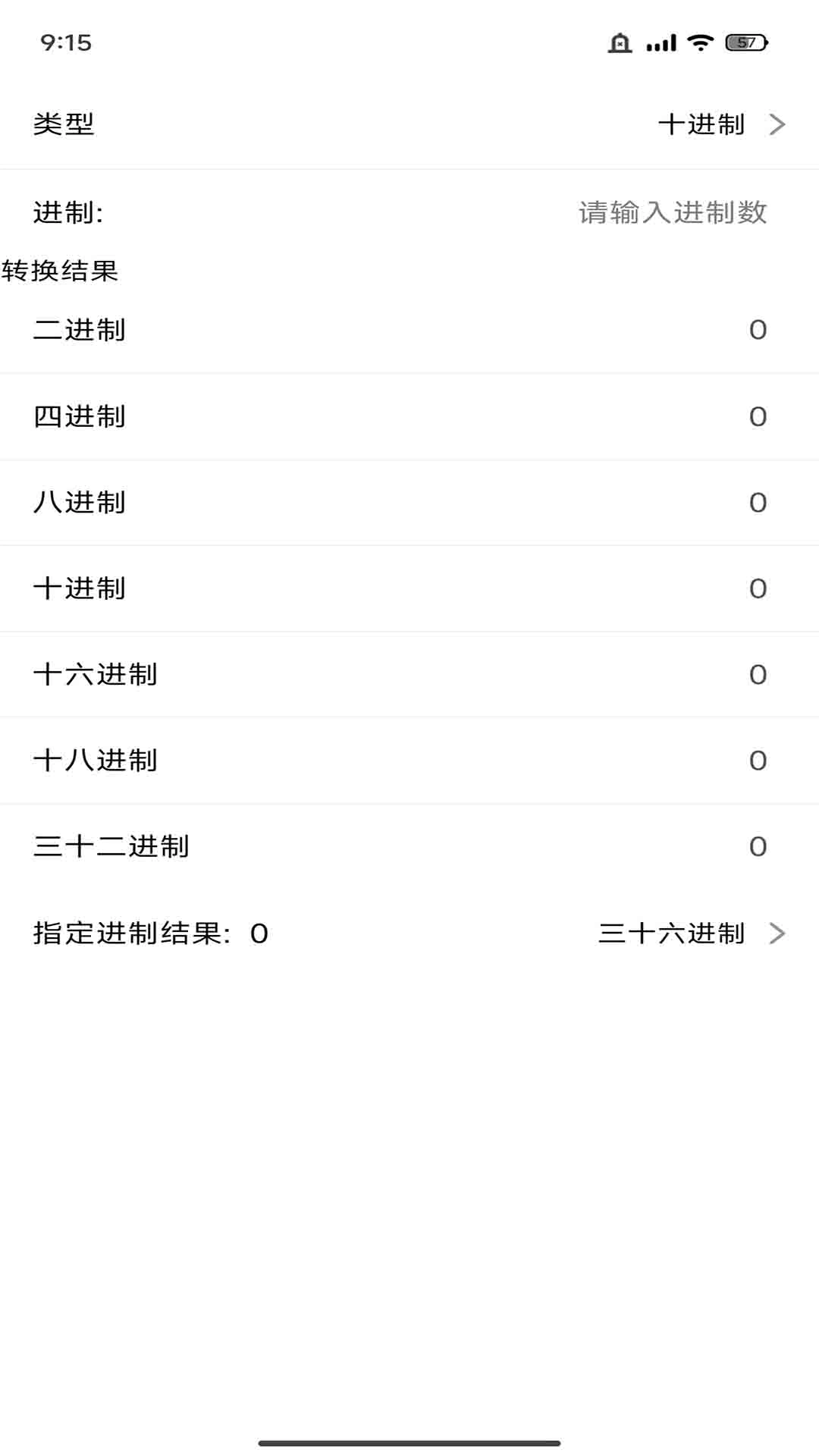The height and width of the screenshot is (1456, 819).
Task: Expand the chevron next to 十进制
Action: (776, 124)
